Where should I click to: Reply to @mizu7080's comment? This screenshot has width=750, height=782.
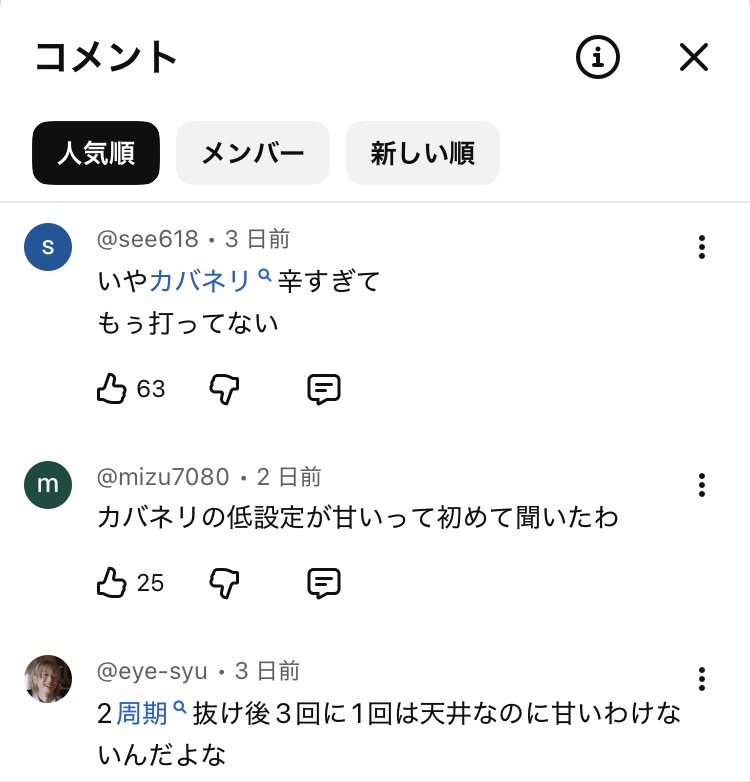[x=324, y=582]
